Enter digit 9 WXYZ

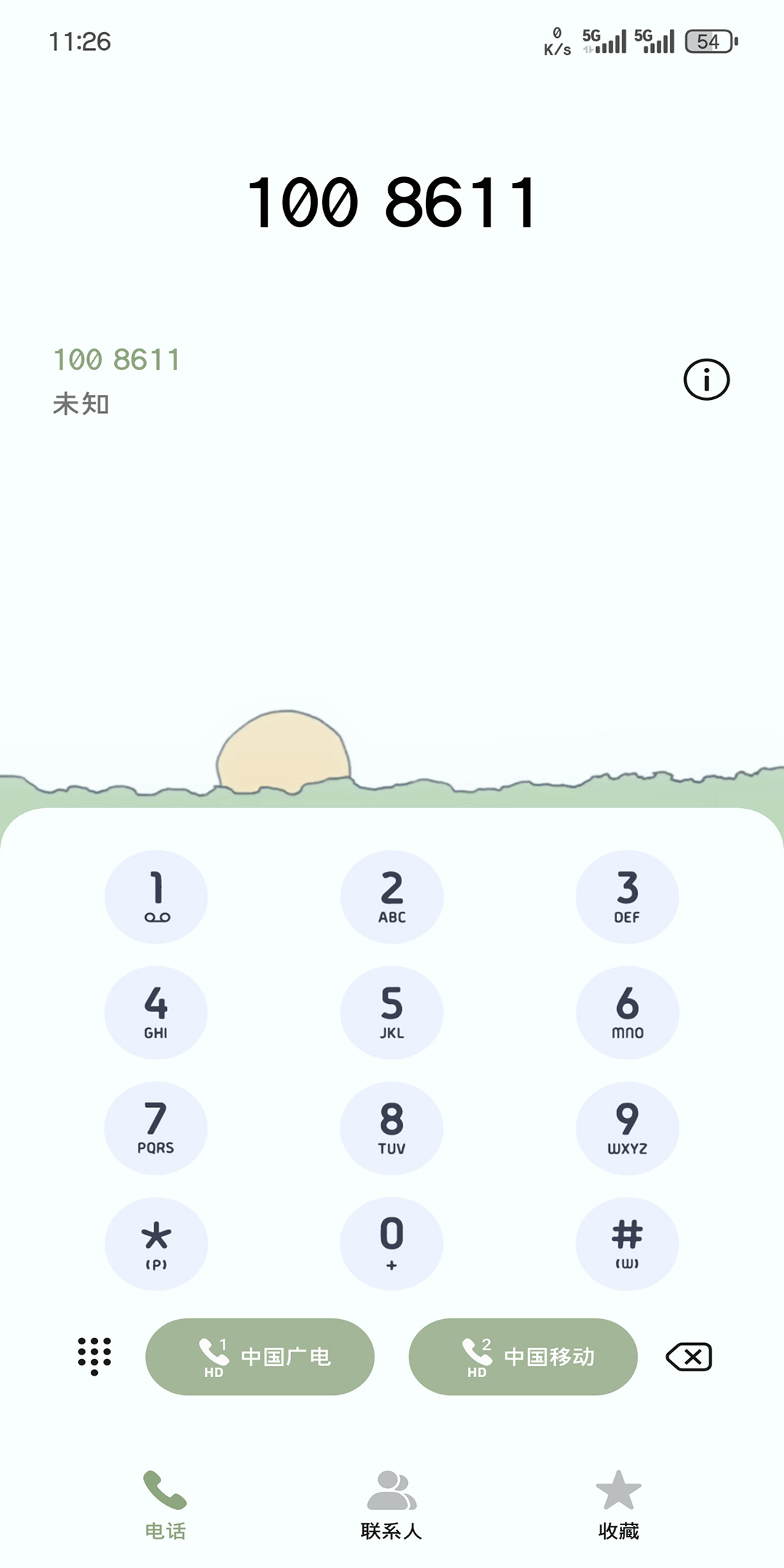[x=627, y=1127]
